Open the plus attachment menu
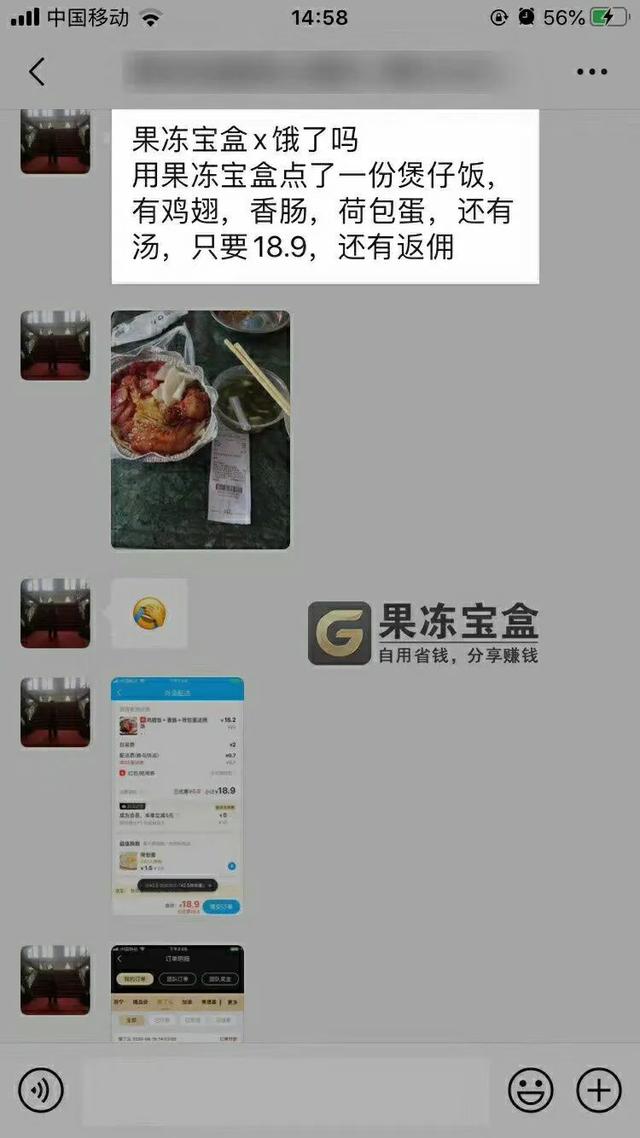The width and height of the screenshot is (640, 1138). 599,1090
